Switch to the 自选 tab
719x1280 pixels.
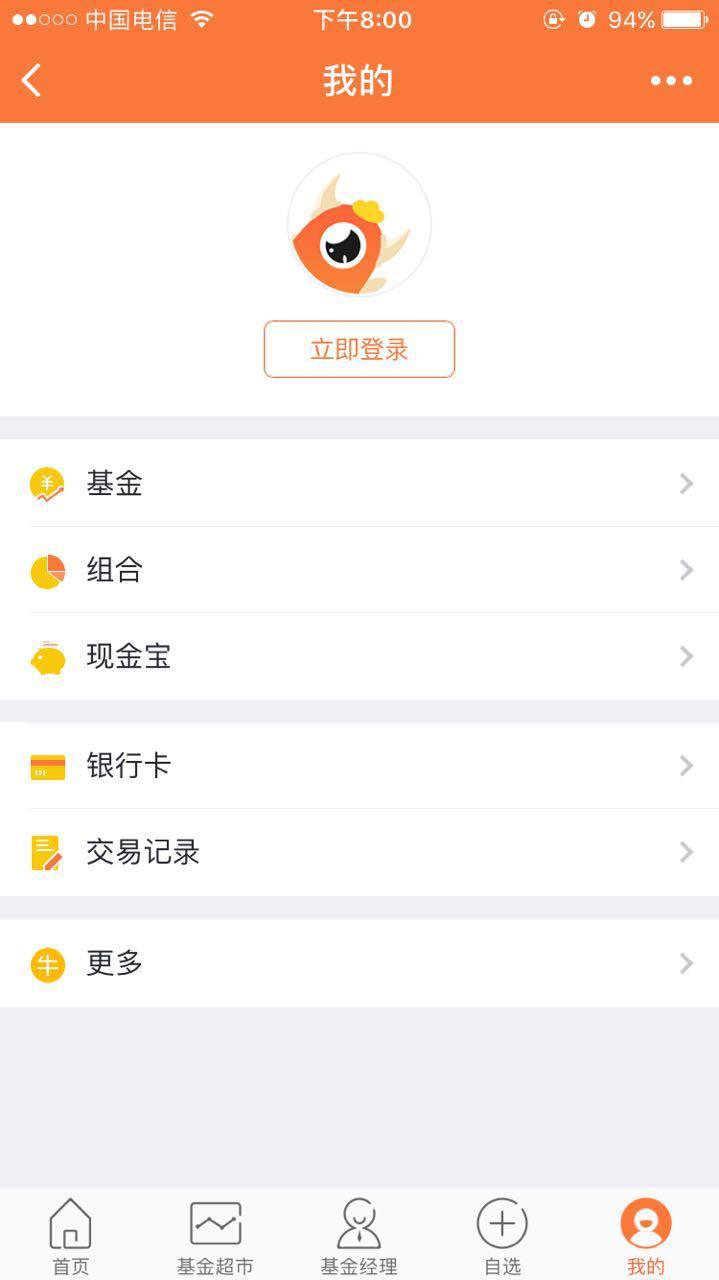pos(502,1236)
